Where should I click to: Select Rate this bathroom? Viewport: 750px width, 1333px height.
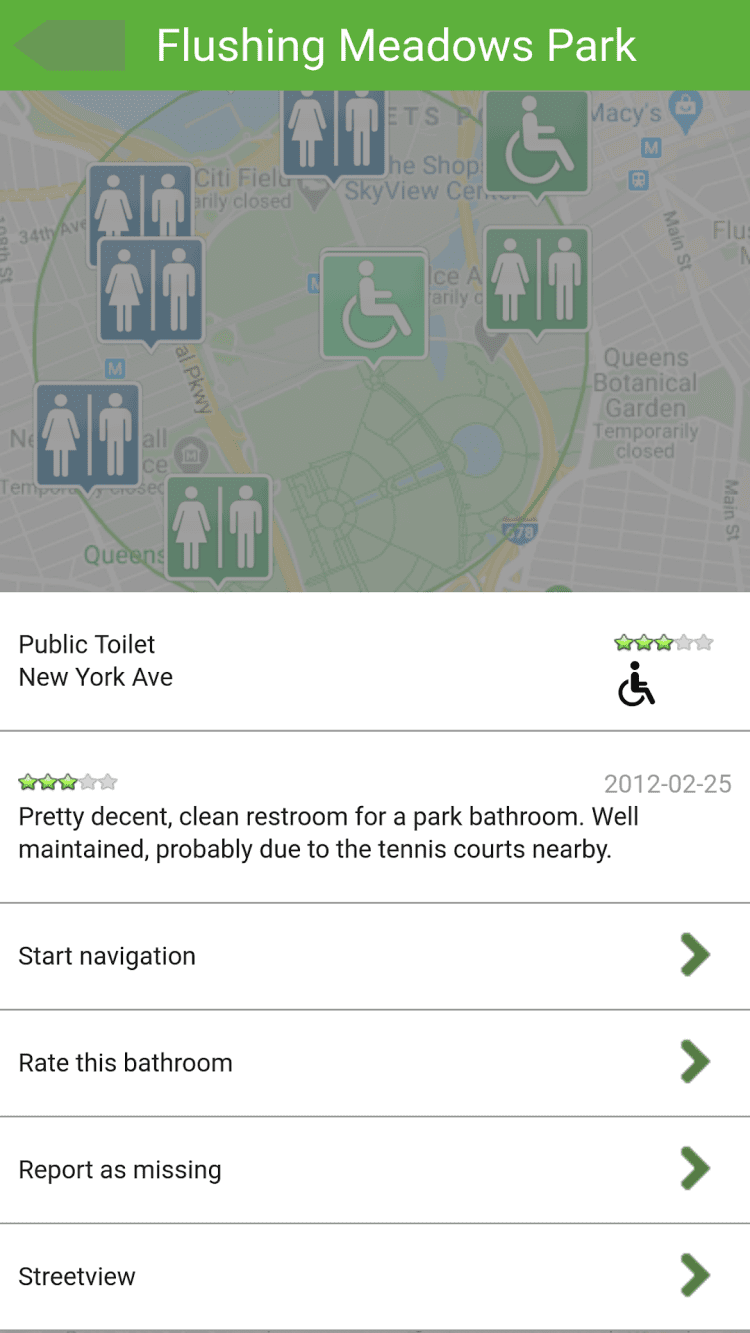[374, 1062]
